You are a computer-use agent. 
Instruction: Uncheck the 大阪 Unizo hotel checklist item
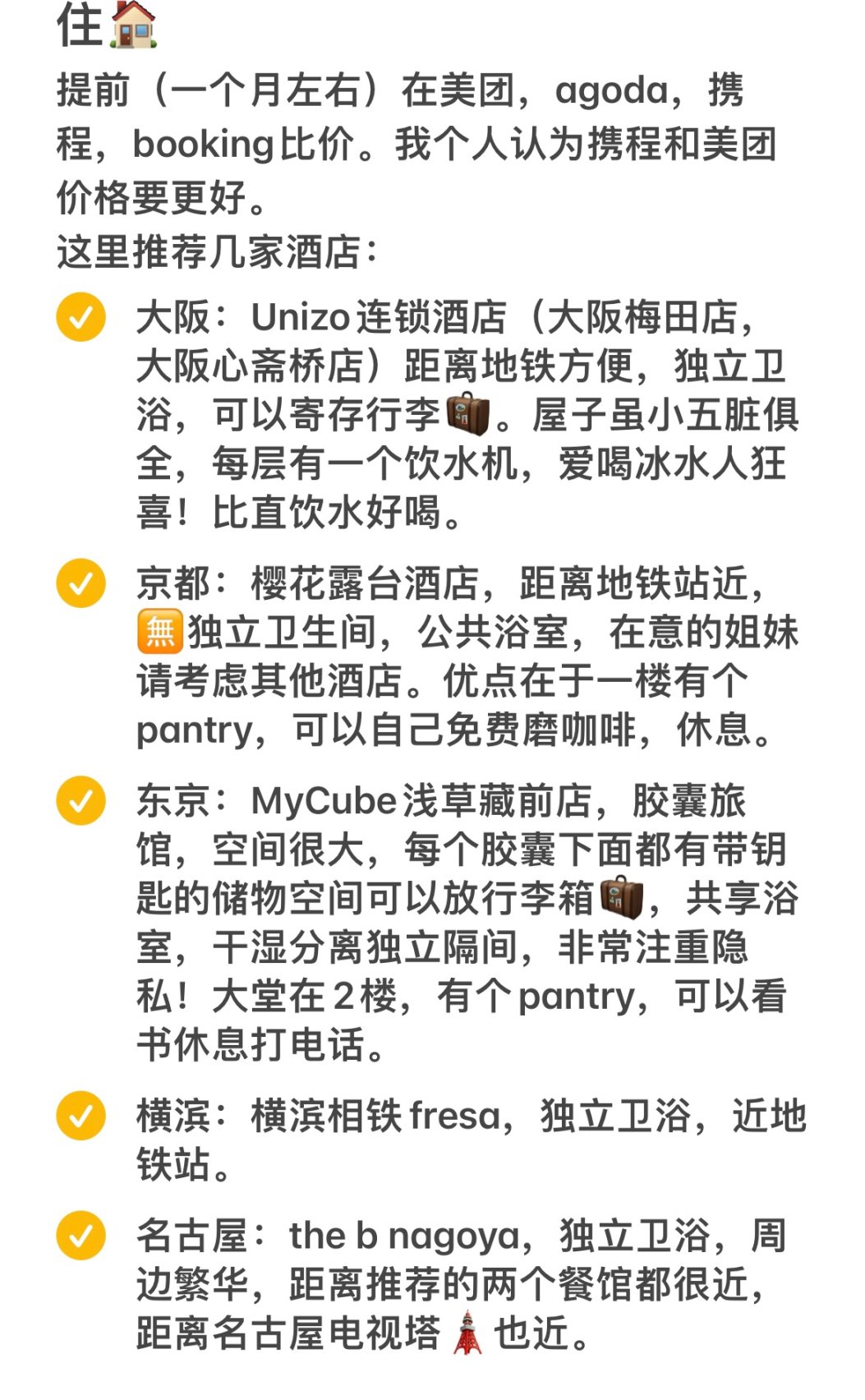(x=81, y=316)
